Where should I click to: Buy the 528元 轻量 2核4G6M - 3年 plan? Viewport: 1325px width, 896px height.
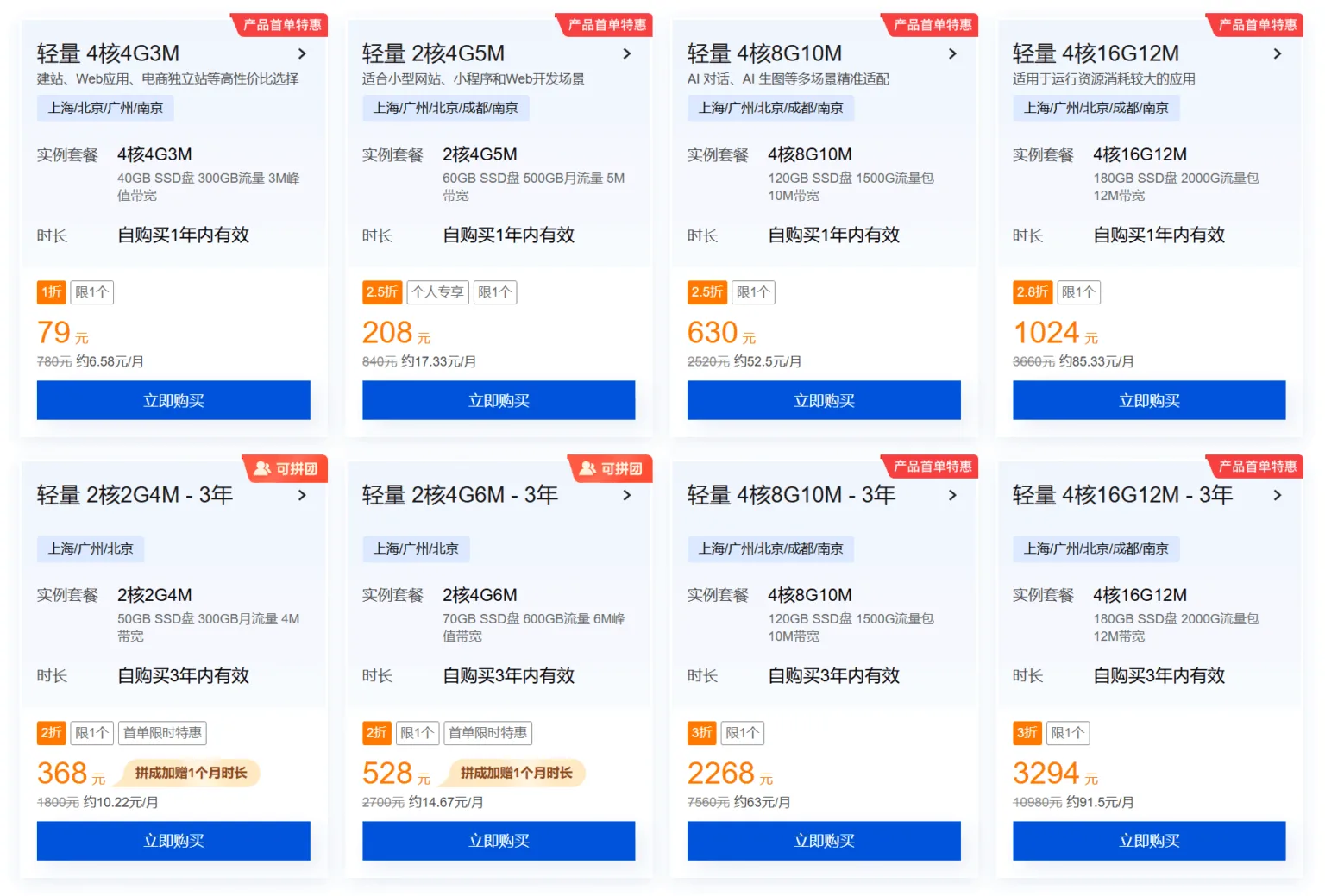click(x=499, y=841)
